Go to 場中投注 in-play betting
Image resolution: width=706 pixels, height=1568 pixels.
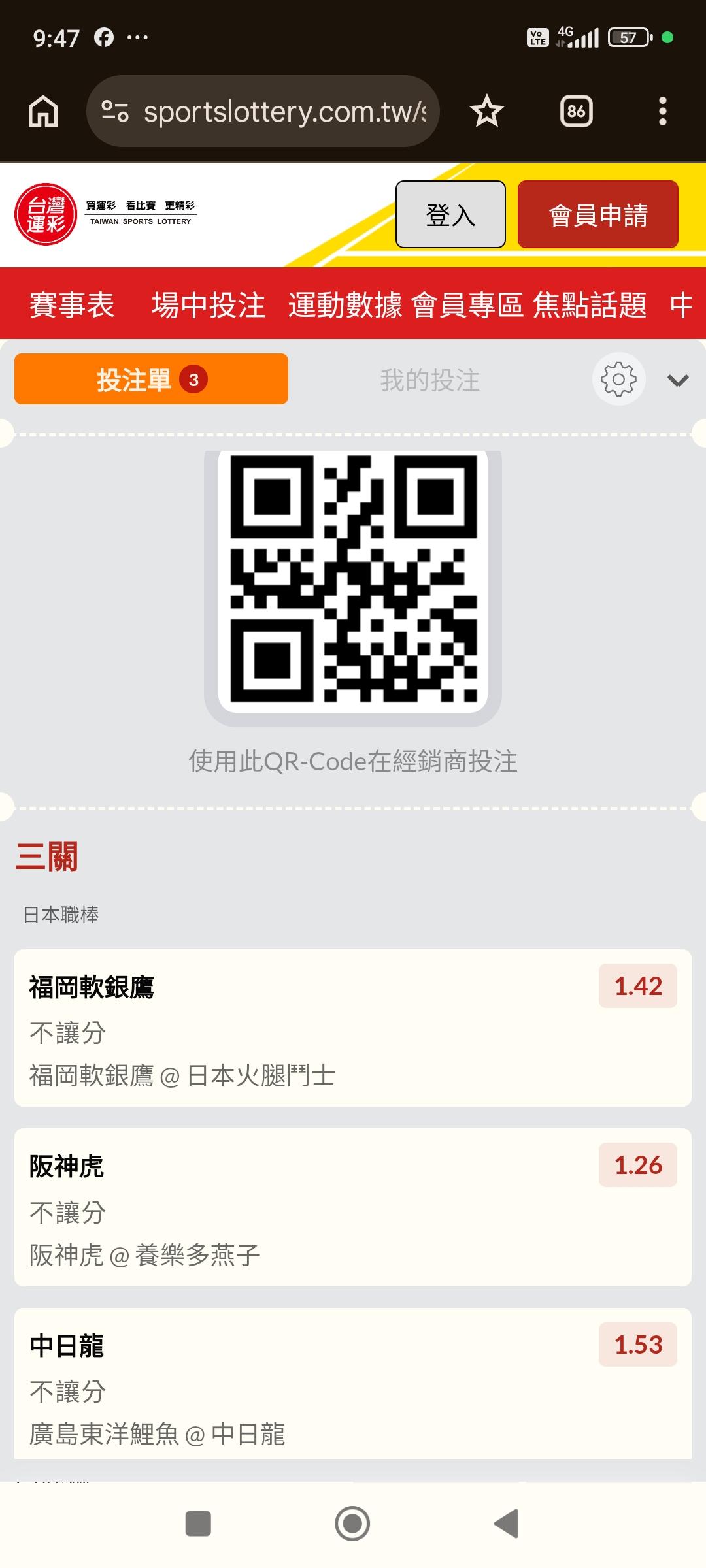pos(209,304)
